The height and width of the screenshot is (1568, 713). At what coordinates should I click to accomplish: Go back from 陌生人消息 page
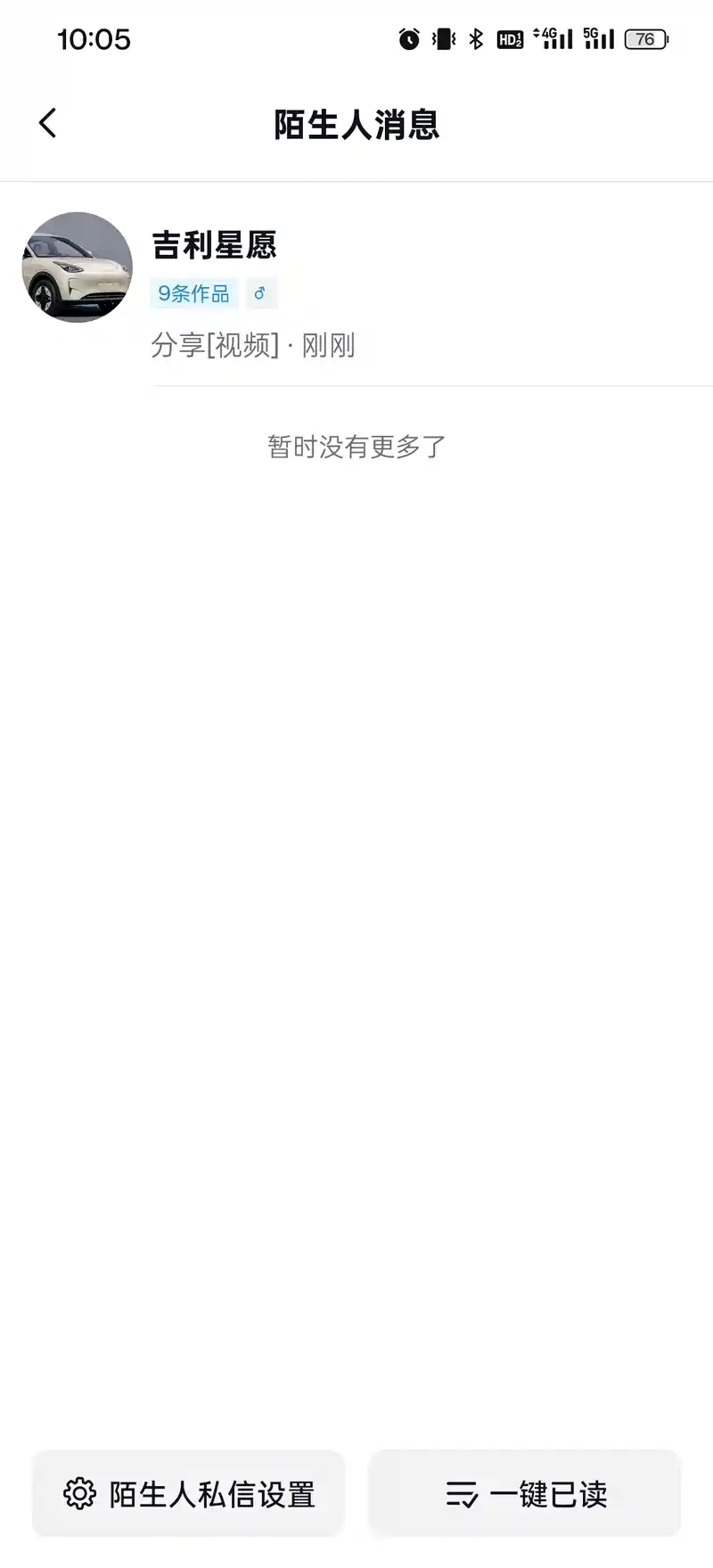pos(48,123)
